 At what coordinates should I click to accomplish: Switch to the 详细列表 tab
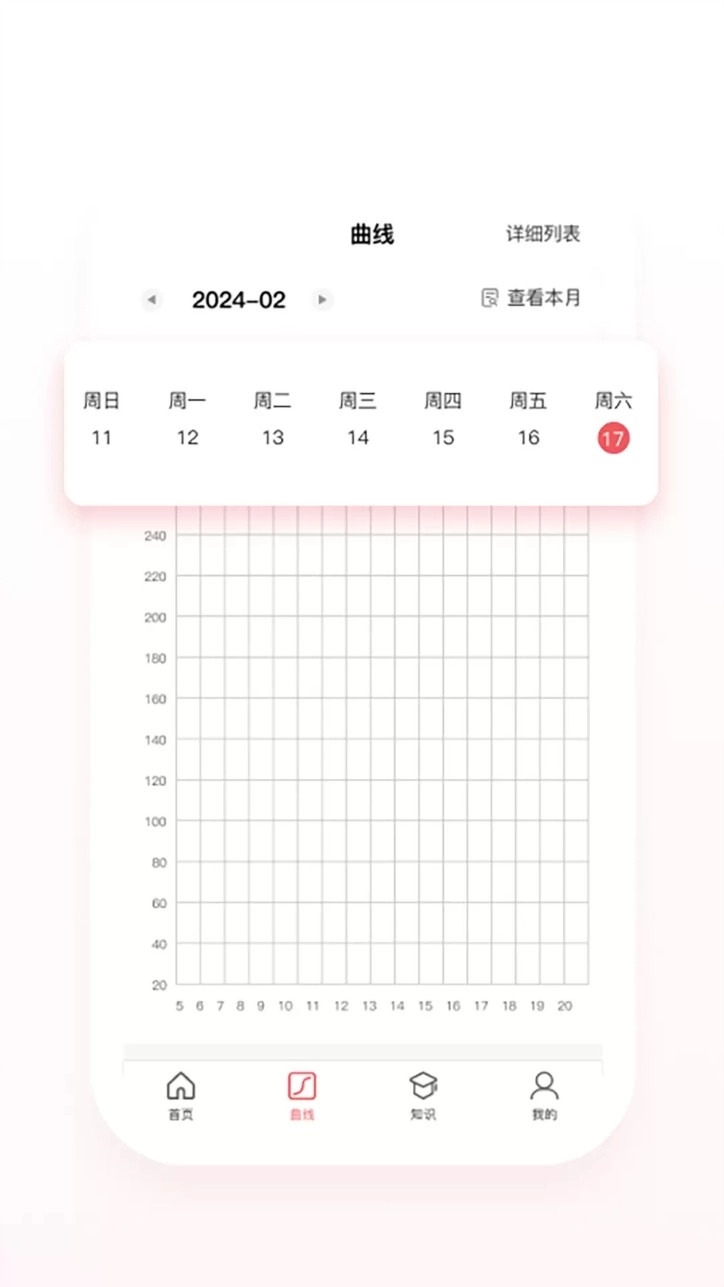(540, 233)
